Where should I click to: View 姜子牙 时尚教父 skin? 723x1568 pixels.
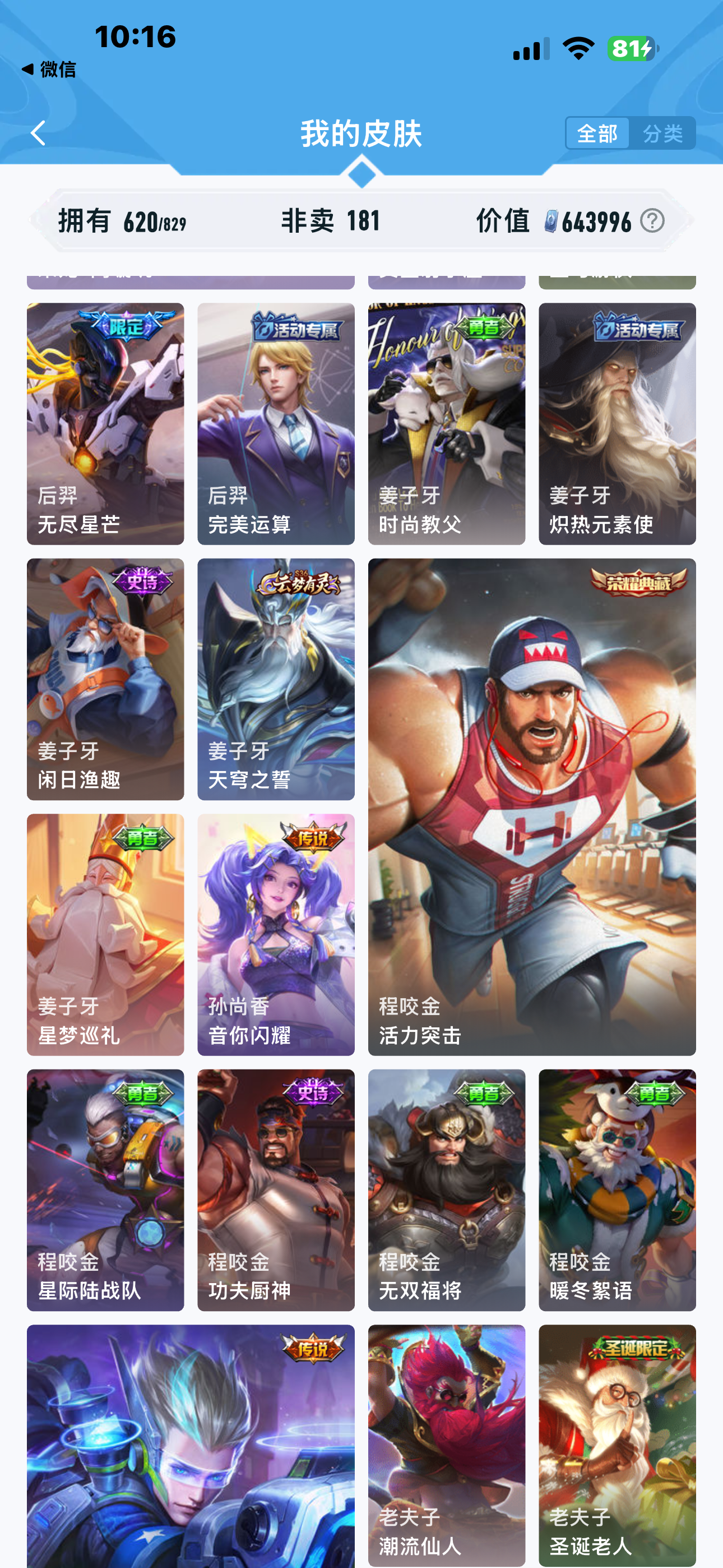(x=447, y=423)
